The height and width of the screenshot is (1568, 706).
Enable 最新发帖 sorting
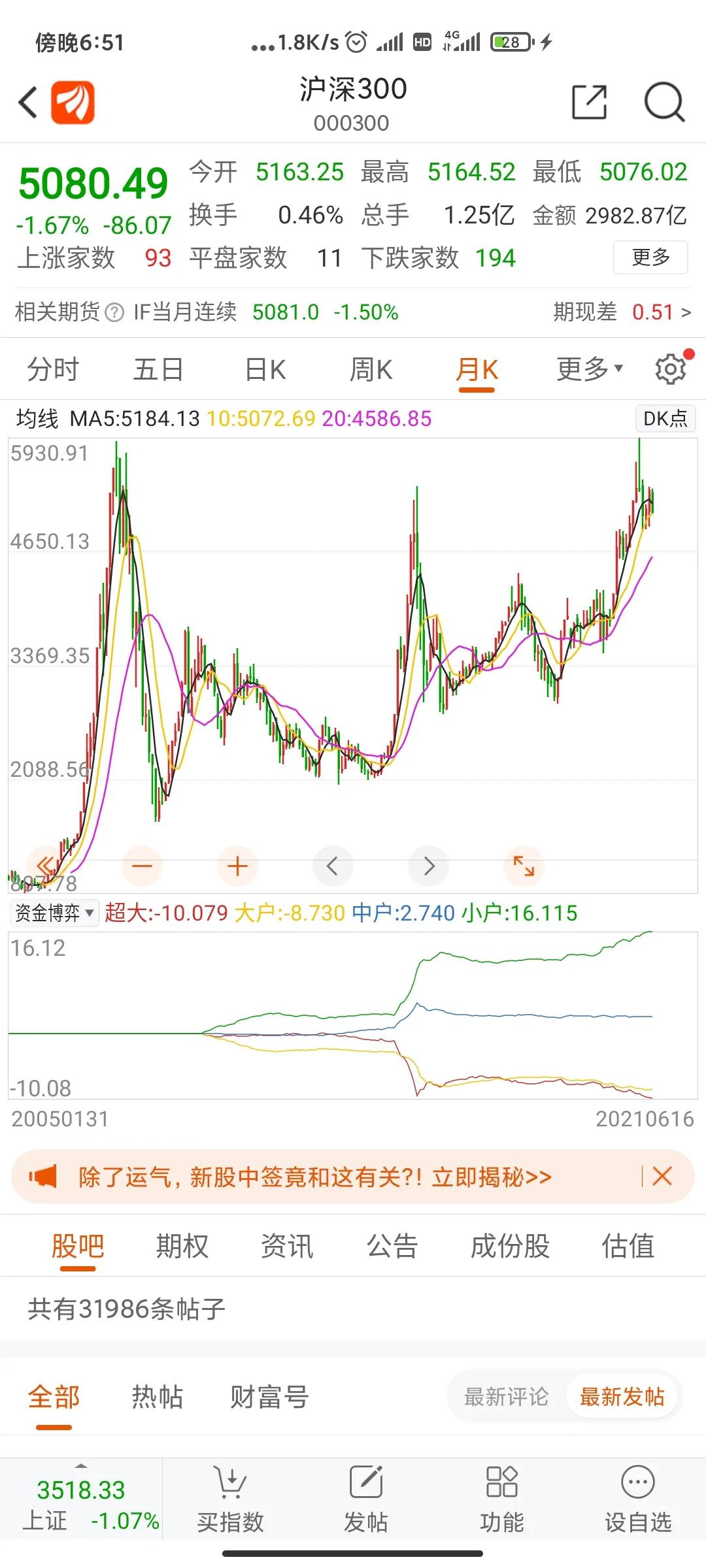(622, 1396)
